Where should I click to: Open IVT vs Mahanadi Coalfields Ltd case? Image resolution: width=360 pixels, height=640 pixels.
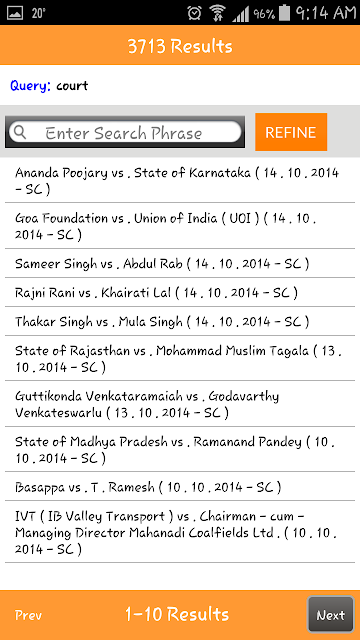[x=180, y=532]
